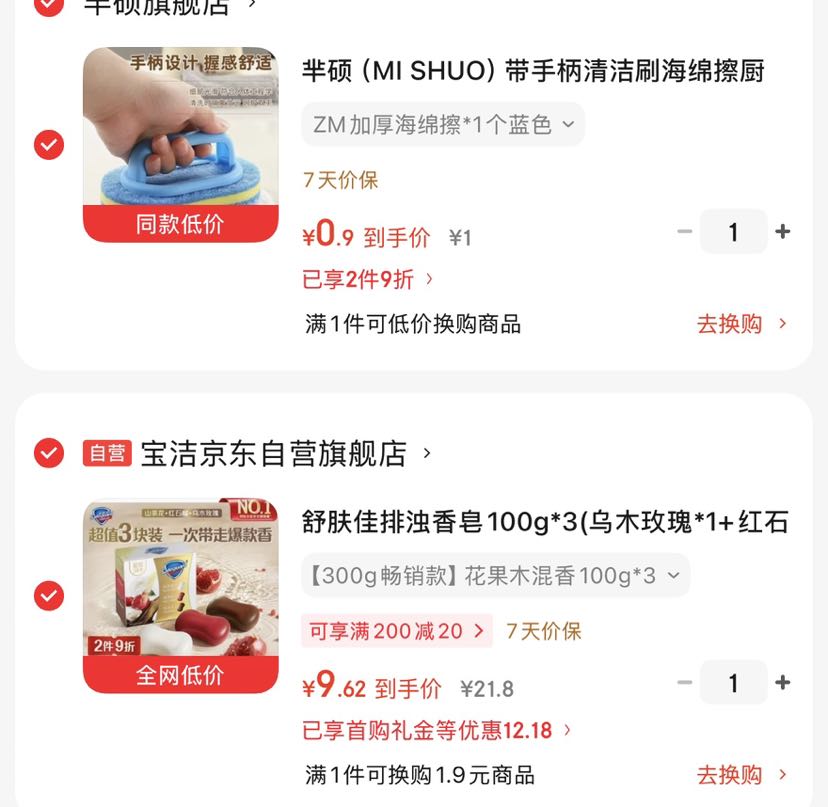Tap 去换购 for the 1.9元 add-on offer
Screen dimensions: 828x807
tap(741, 775)
